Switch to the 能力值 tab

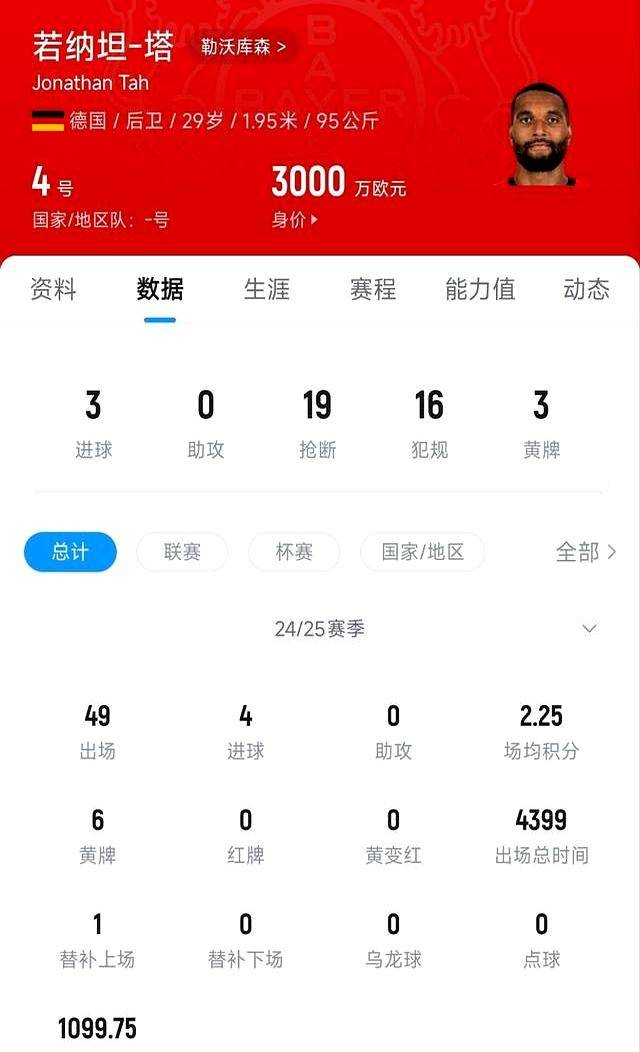[480, 289]
